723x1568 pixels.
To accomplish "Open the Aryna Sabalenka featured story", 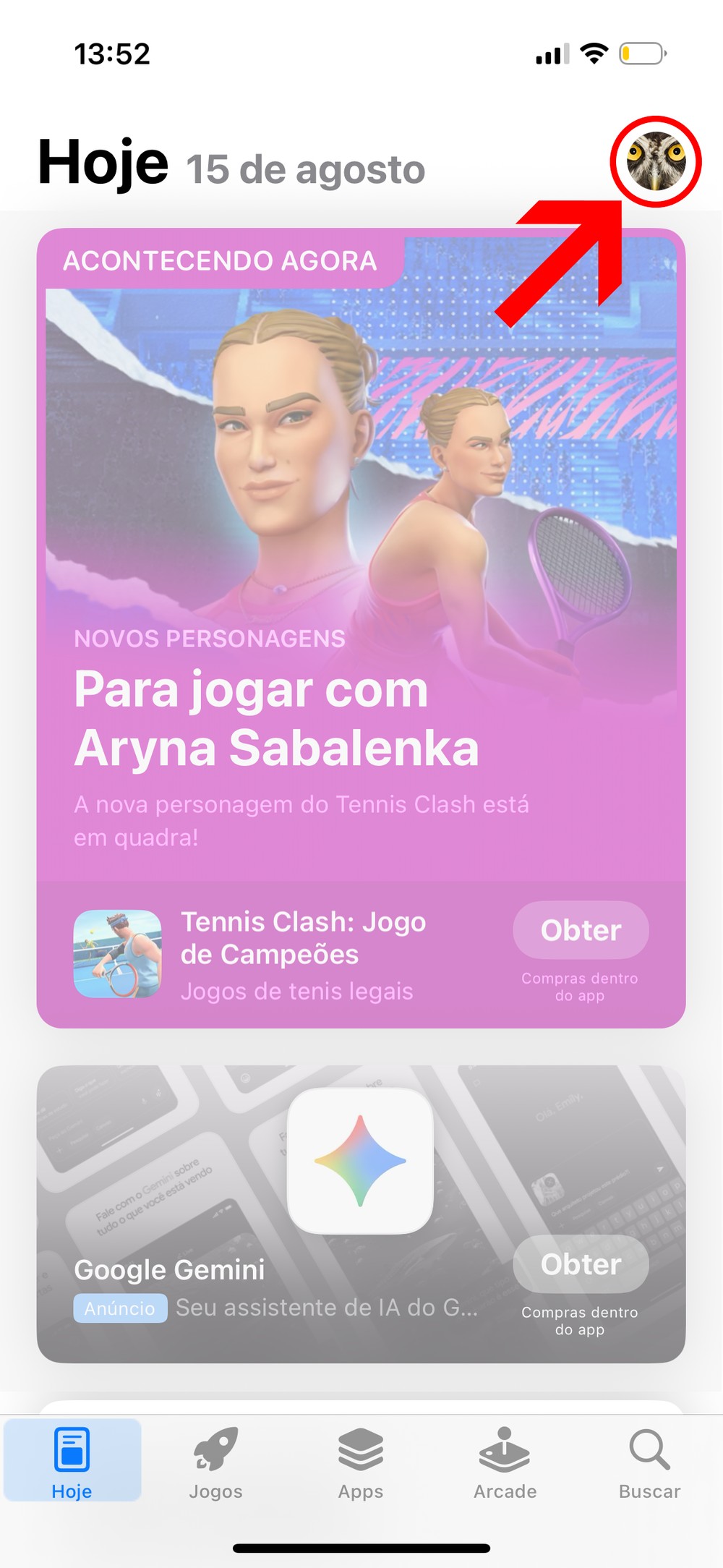I will point(360,550).
